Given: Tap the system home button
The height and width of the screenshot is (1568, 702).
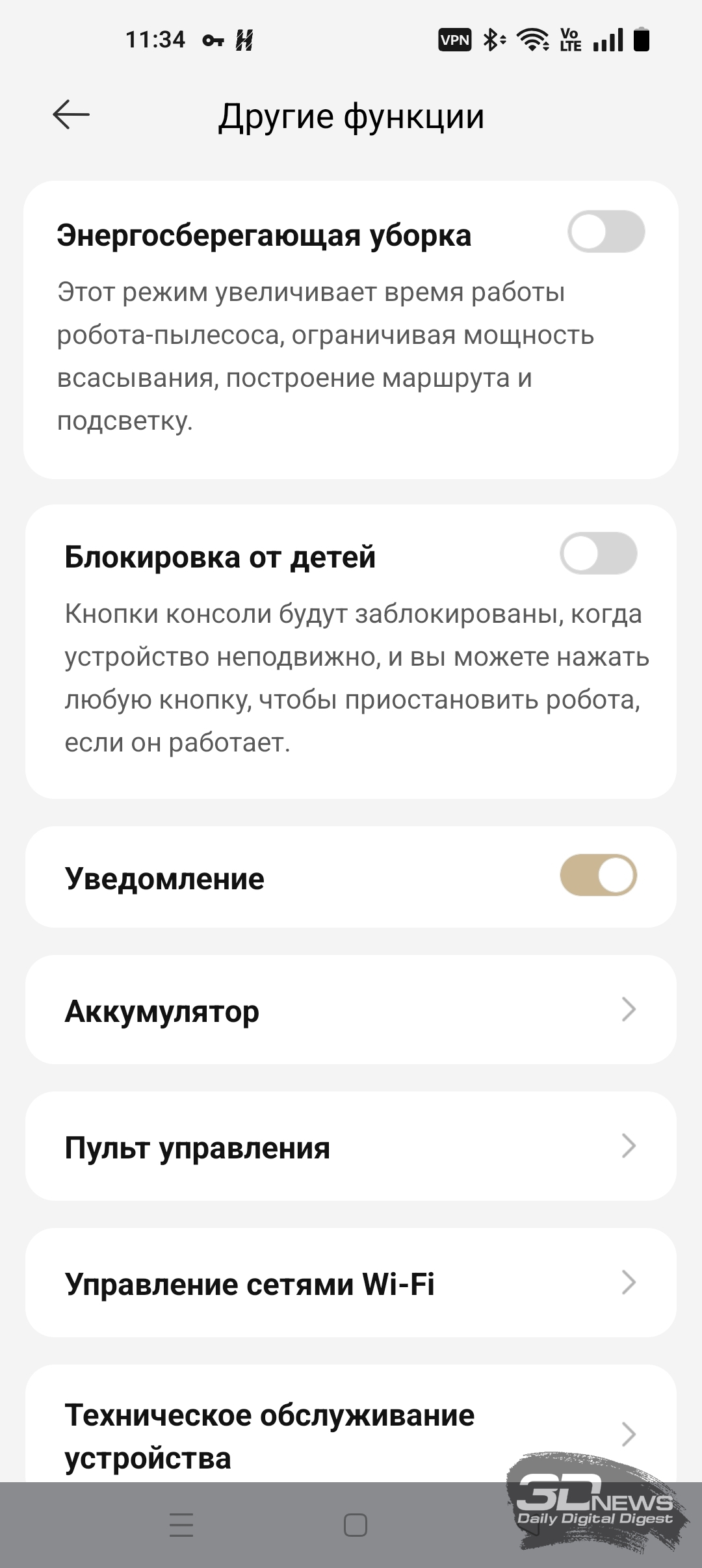Looking at the screenshot, I should click(355, 1525).
